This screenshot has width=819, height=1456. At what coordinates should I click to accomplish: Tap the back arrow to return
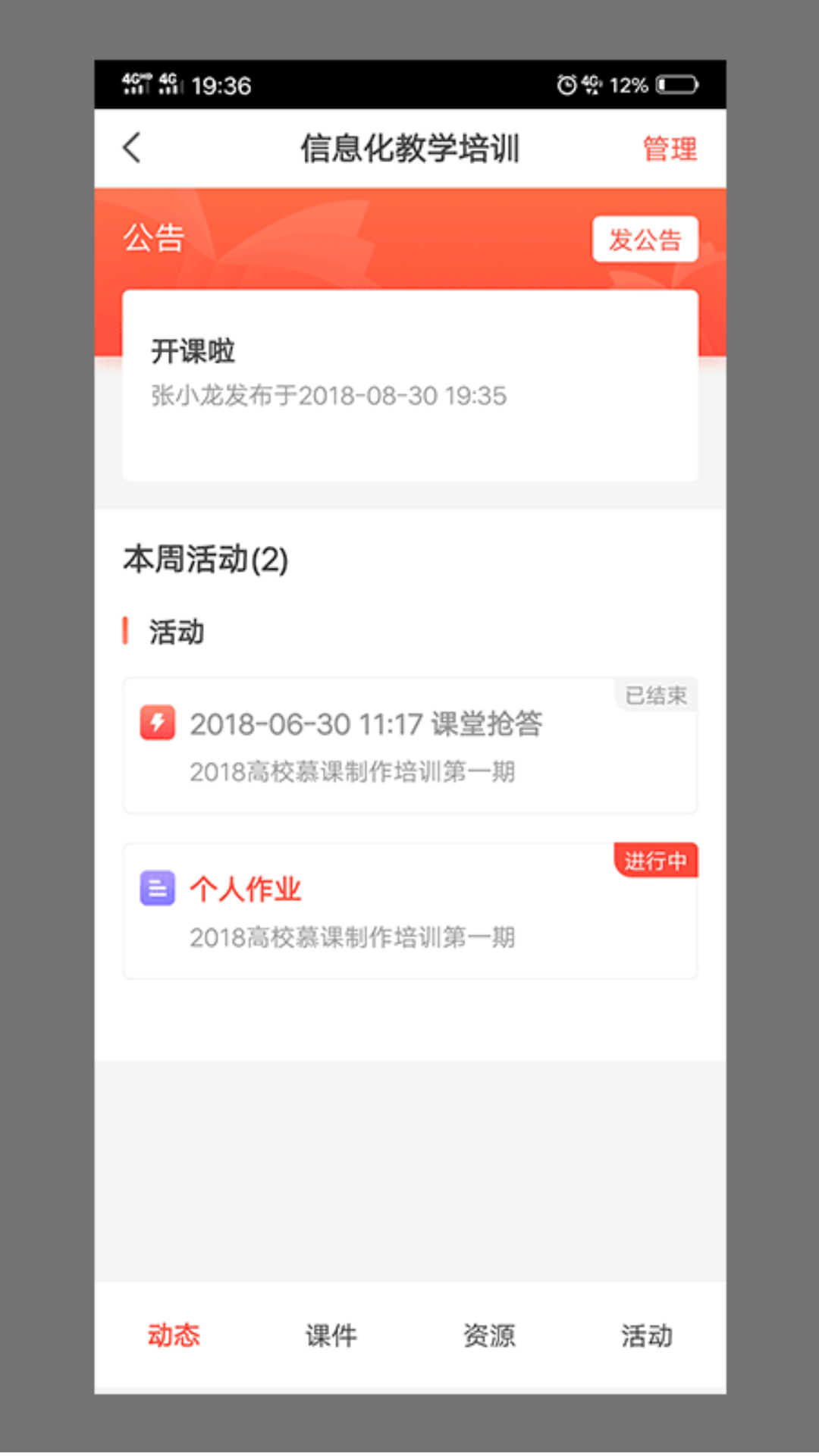click(x=130, y=147)
